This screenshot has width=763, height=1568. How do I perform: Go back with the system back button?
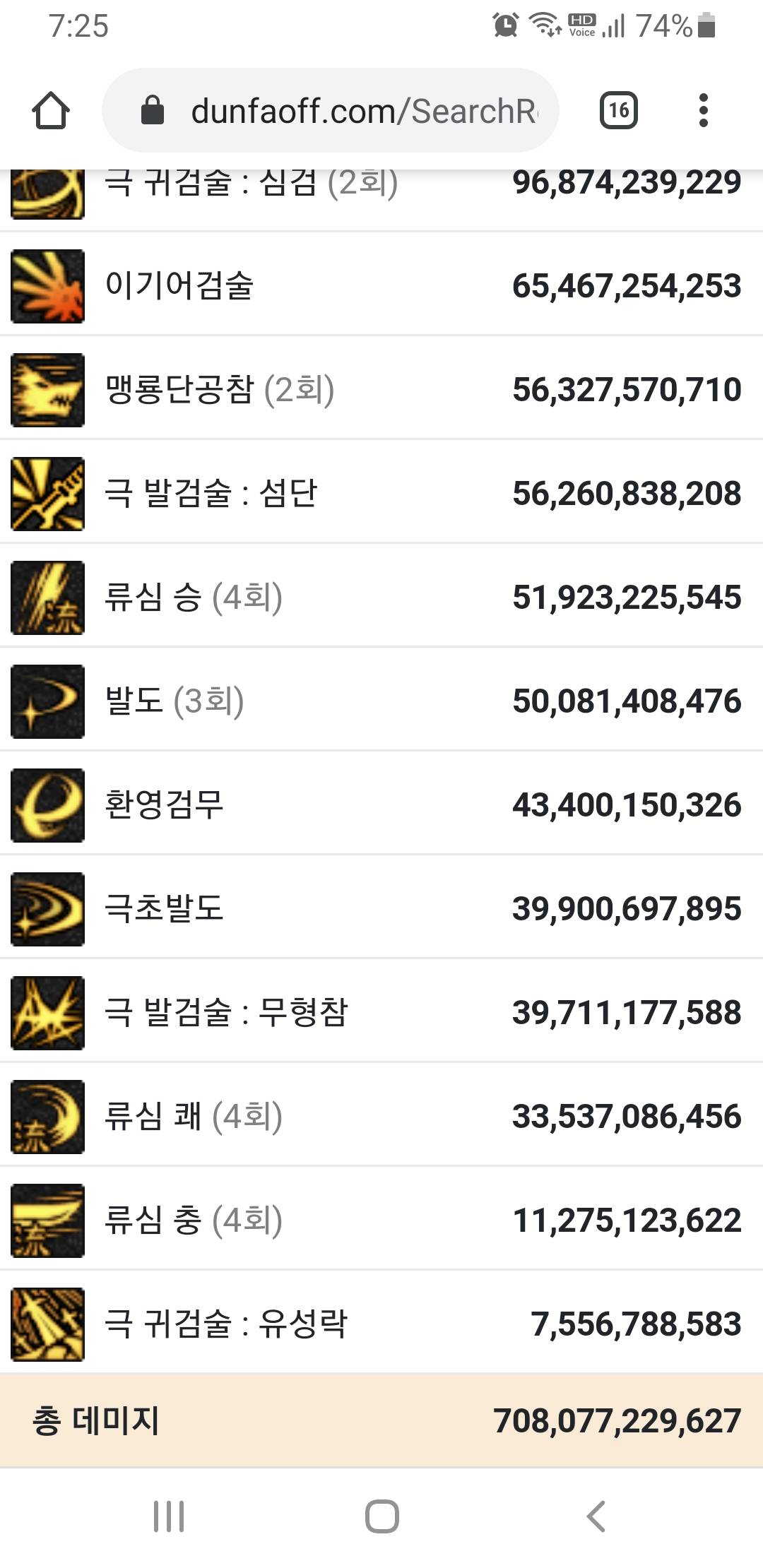[x=596, y=1516]
